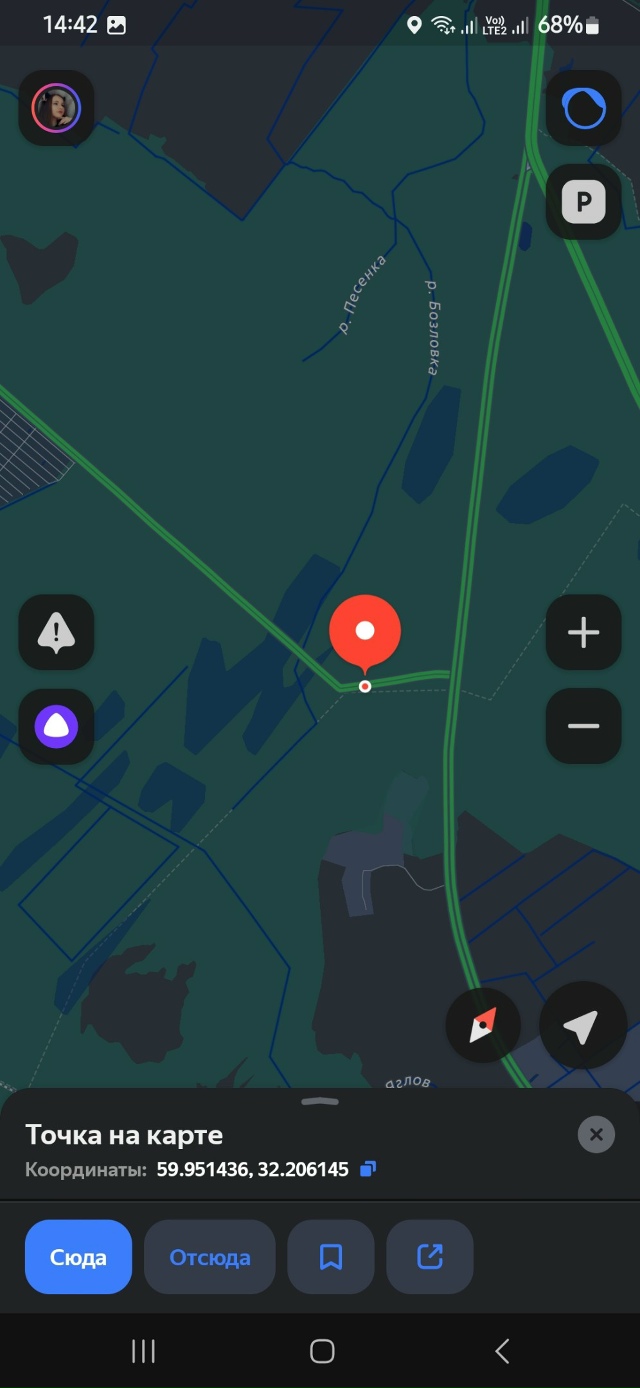
Task: Share this map point
Action: 430,1257
